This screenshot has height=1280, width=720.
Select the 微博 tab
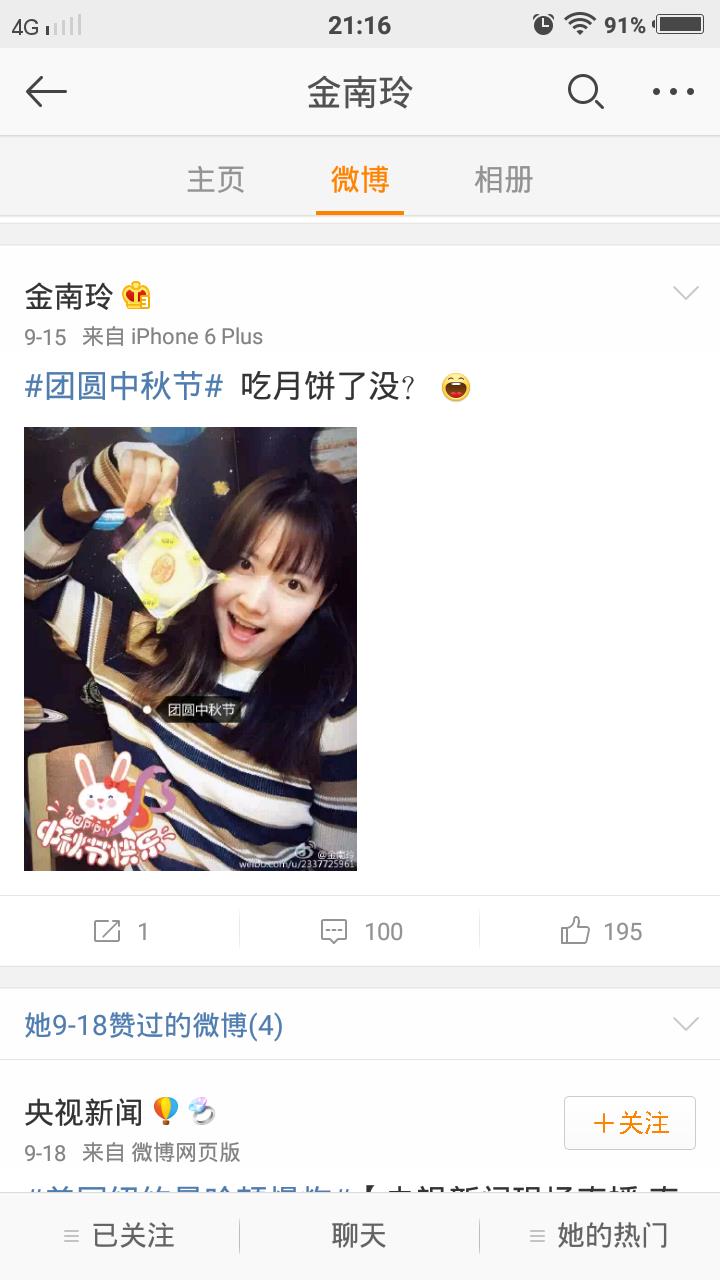click(x=360, y=180)
